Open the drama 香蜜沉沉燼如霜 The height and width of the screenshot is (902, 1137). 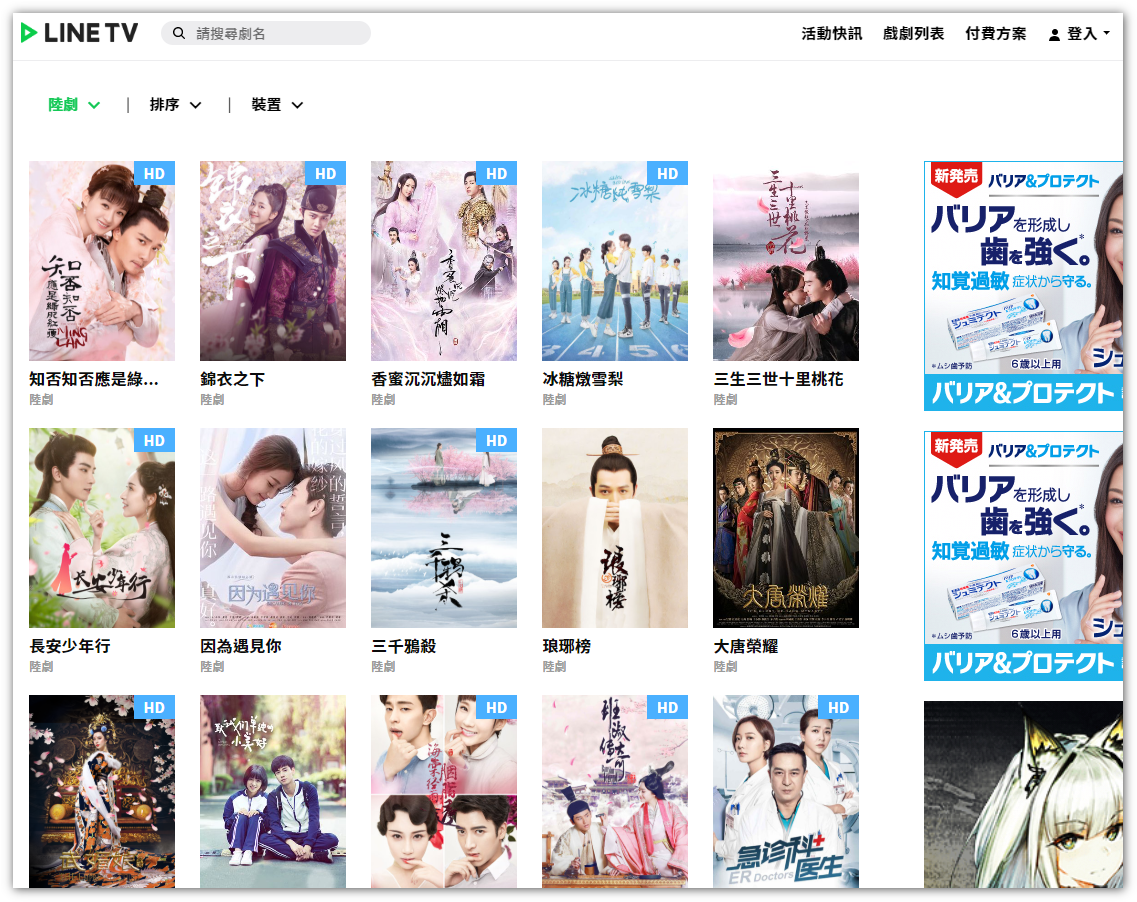(444, 261)
